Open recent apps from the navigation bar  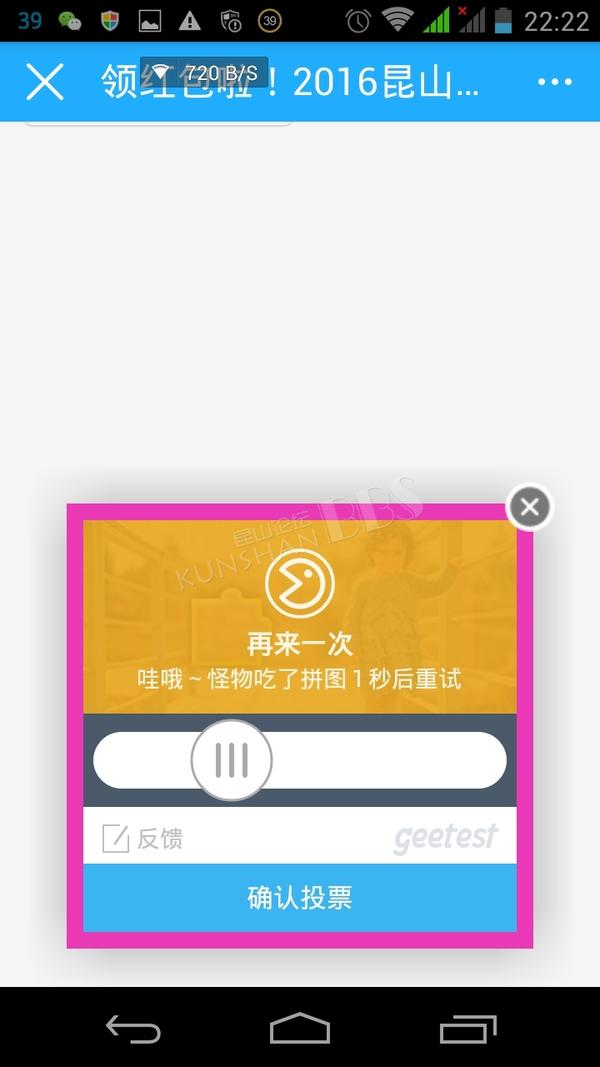467,1028
